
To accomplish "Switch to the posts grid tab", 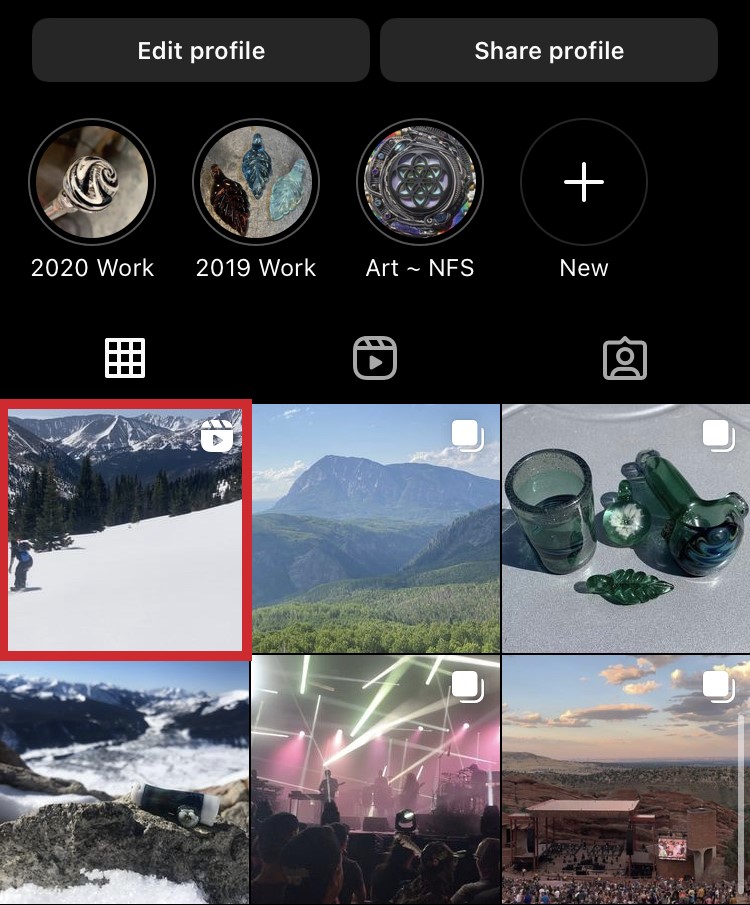I will click(x=125, y=358).
